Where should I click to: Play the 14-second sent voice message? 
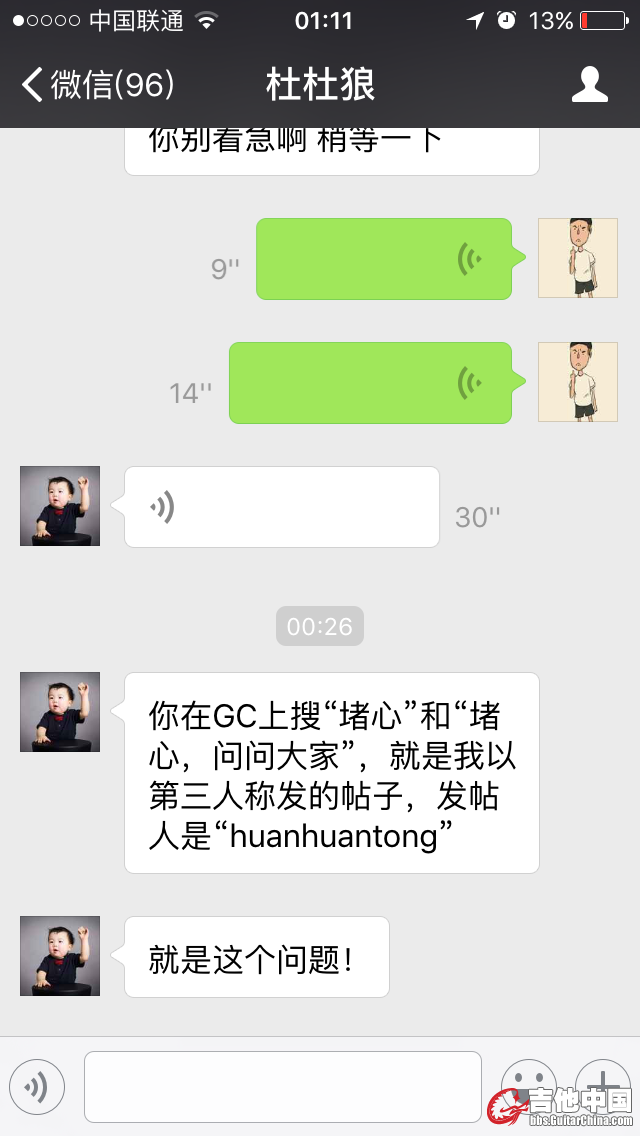370,383
